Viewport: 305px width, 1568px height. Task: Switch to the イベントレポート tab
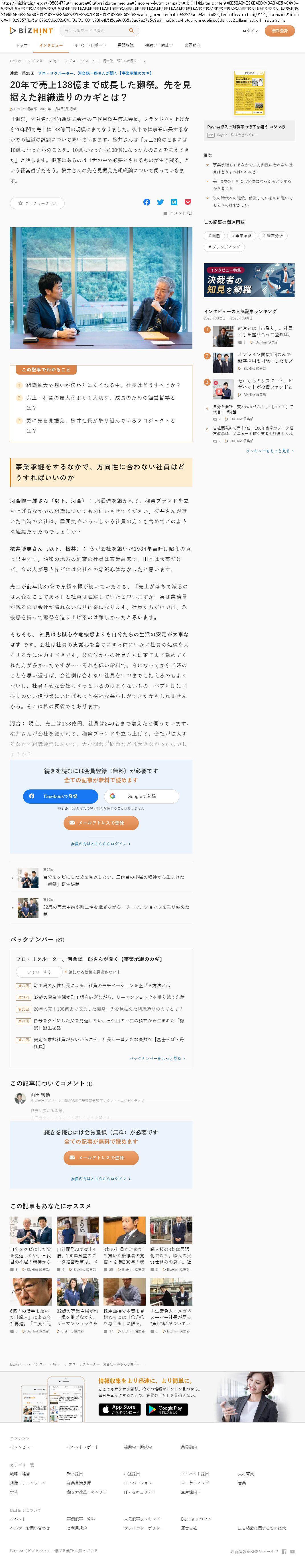click(90, 45)
